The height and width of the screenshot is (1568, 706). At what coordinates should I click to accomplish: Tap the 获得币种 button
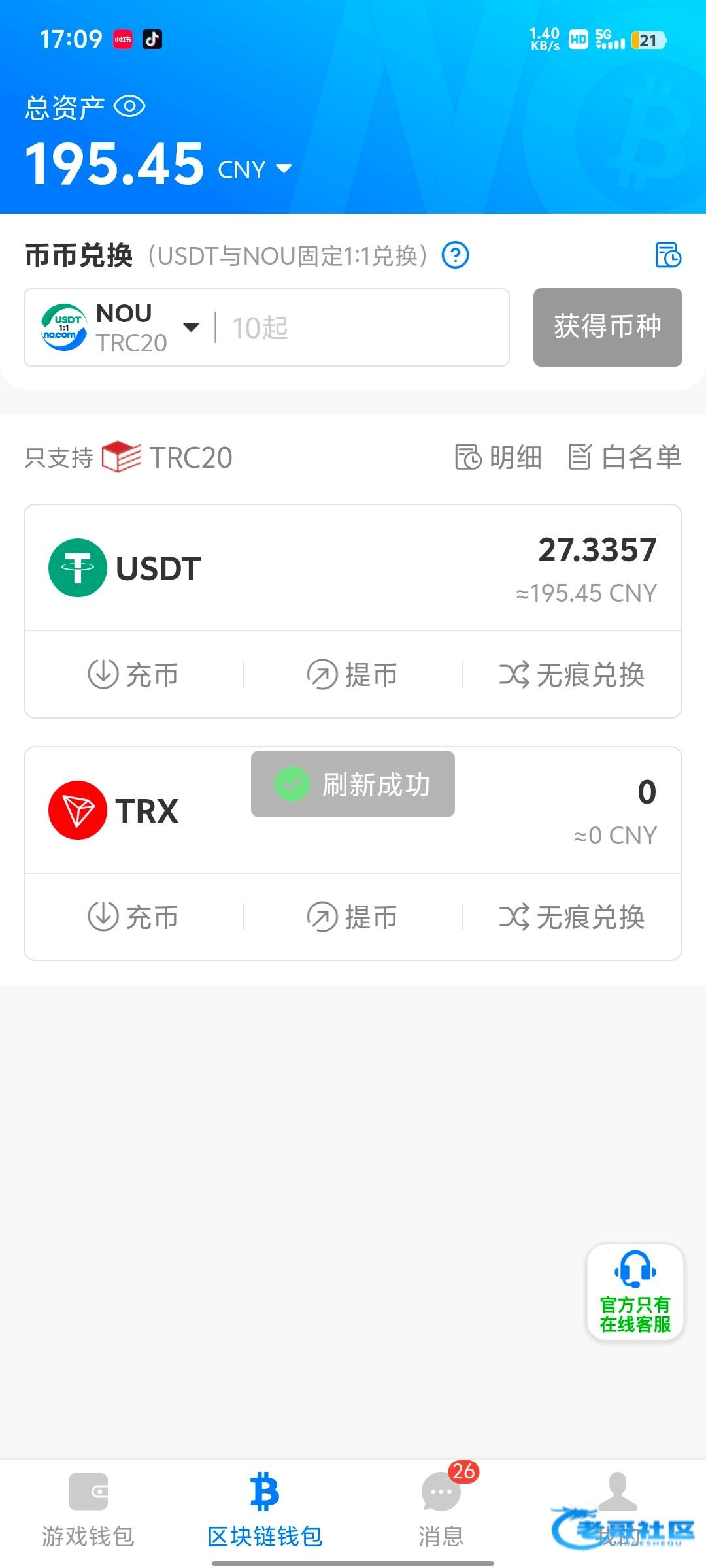tap(608, 327)
